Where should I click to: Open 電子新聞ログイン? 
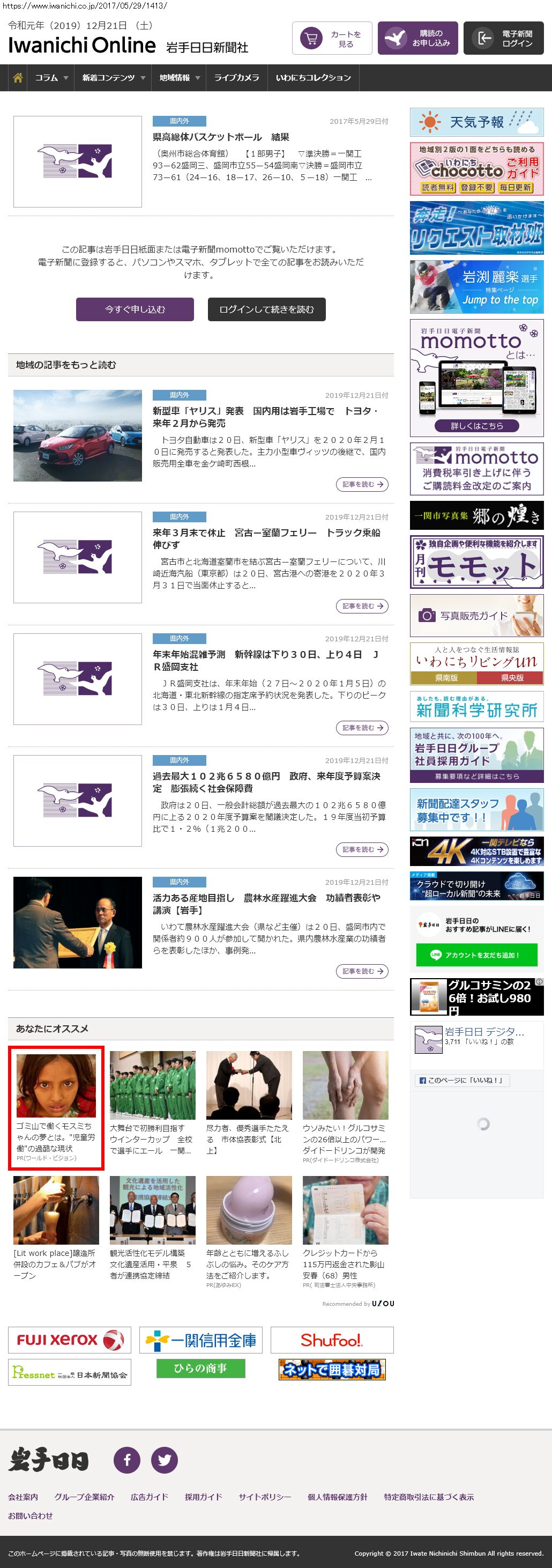click(x=503, y=38)
